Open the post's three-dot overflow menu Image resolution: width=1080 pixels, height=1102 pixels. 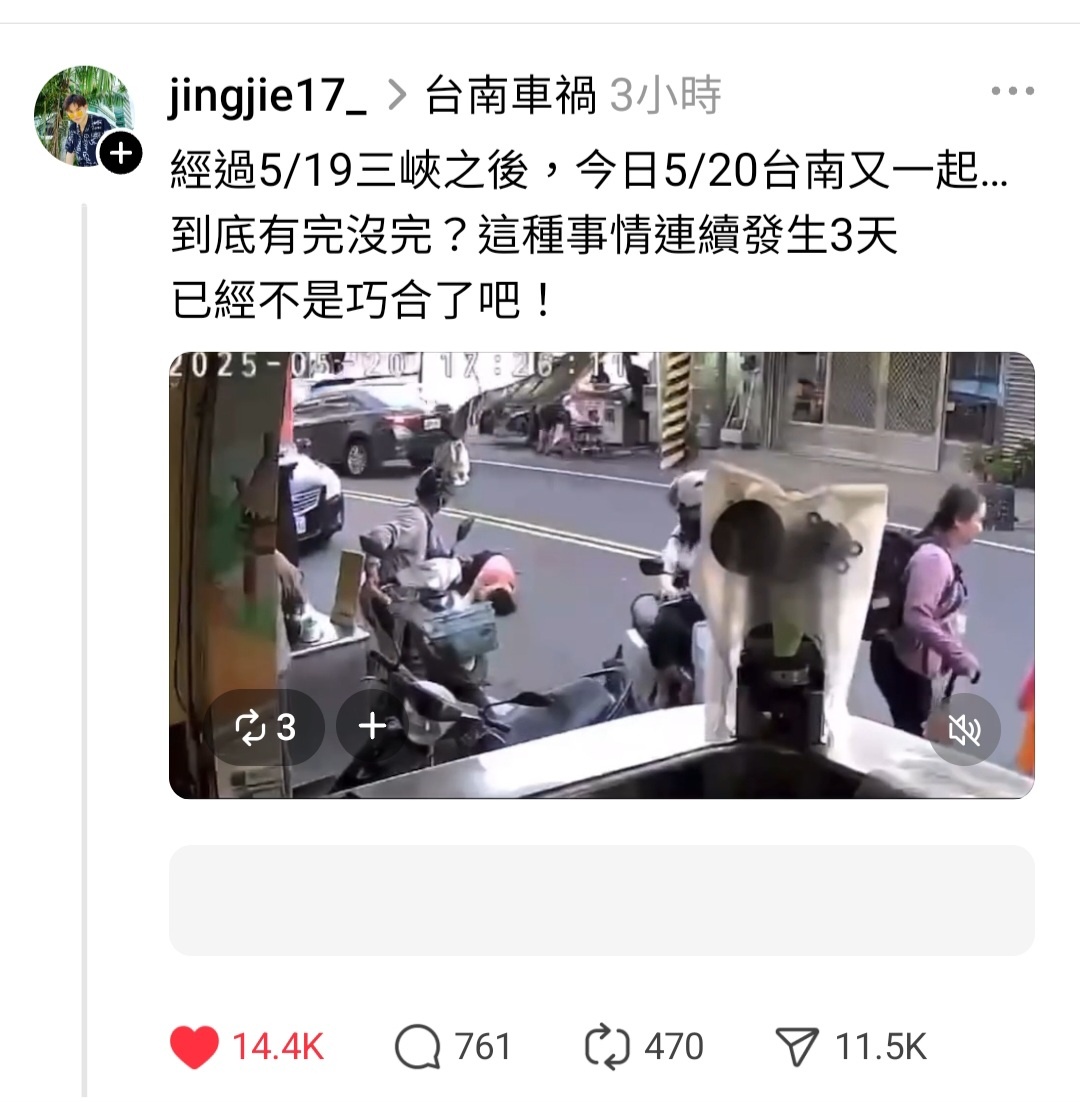pos(1012,92)
